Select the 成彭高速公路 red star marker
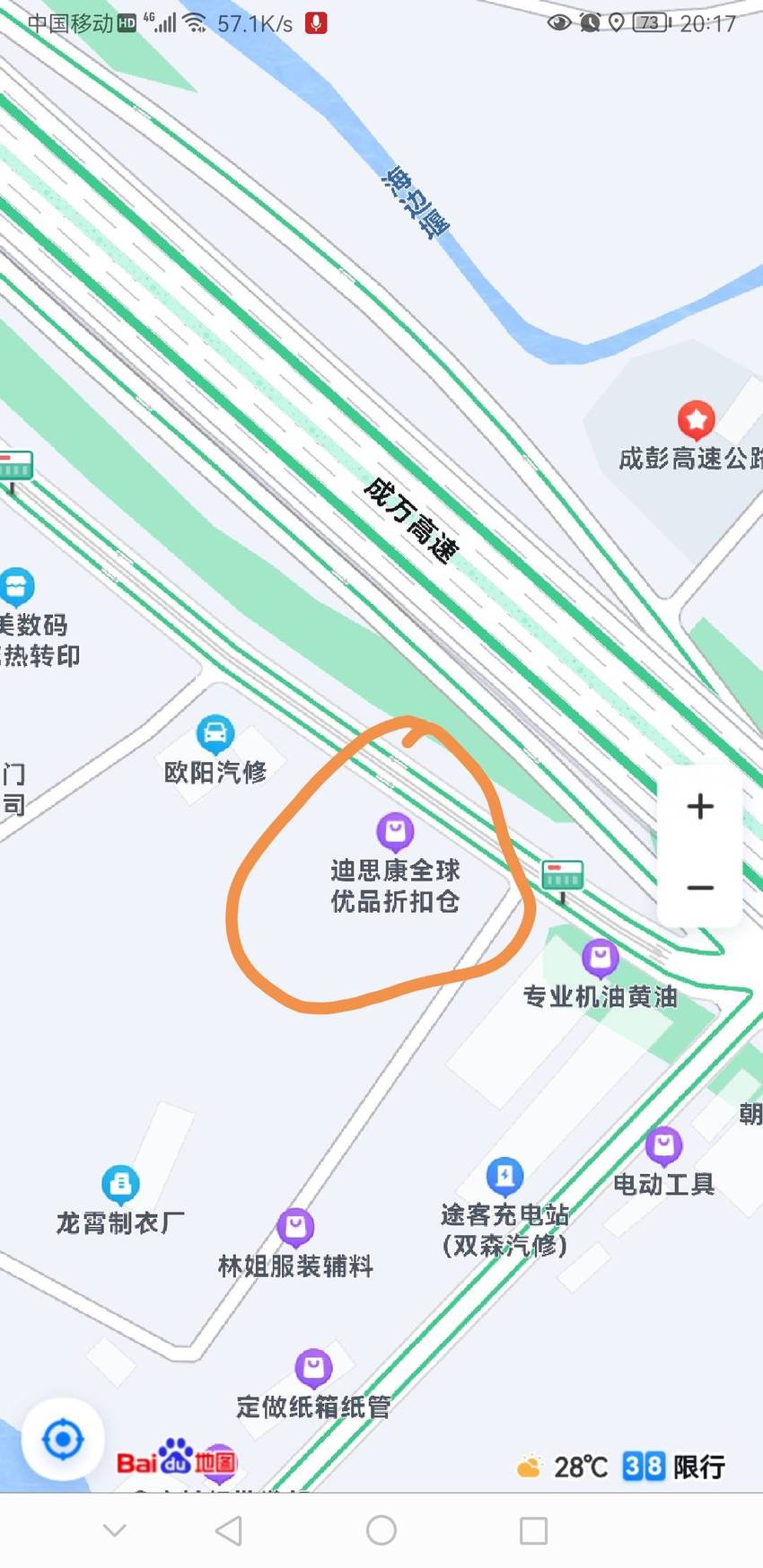 [696, 419]
